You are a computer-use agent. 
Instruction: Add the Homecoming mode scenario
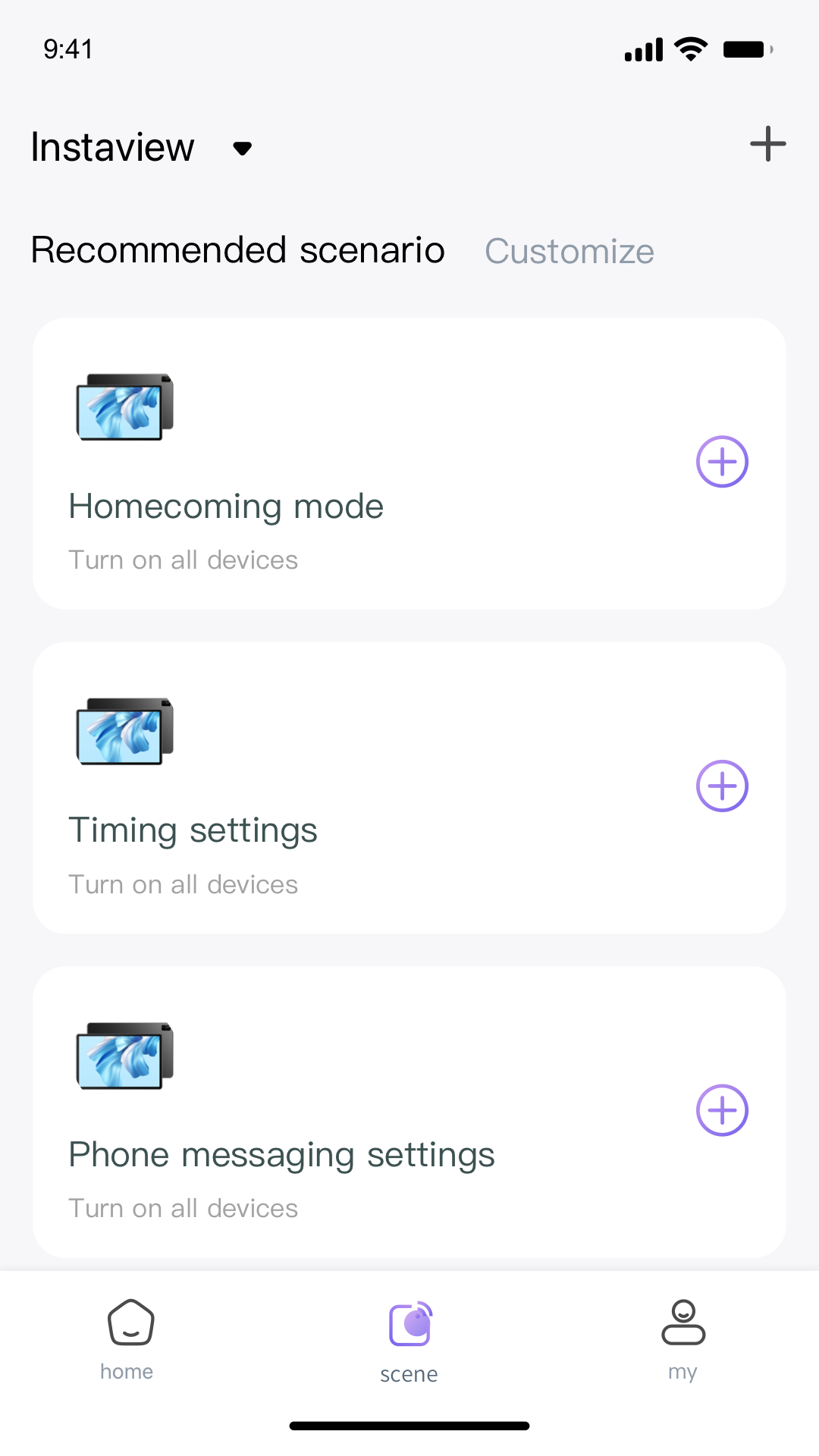[722, 462]
